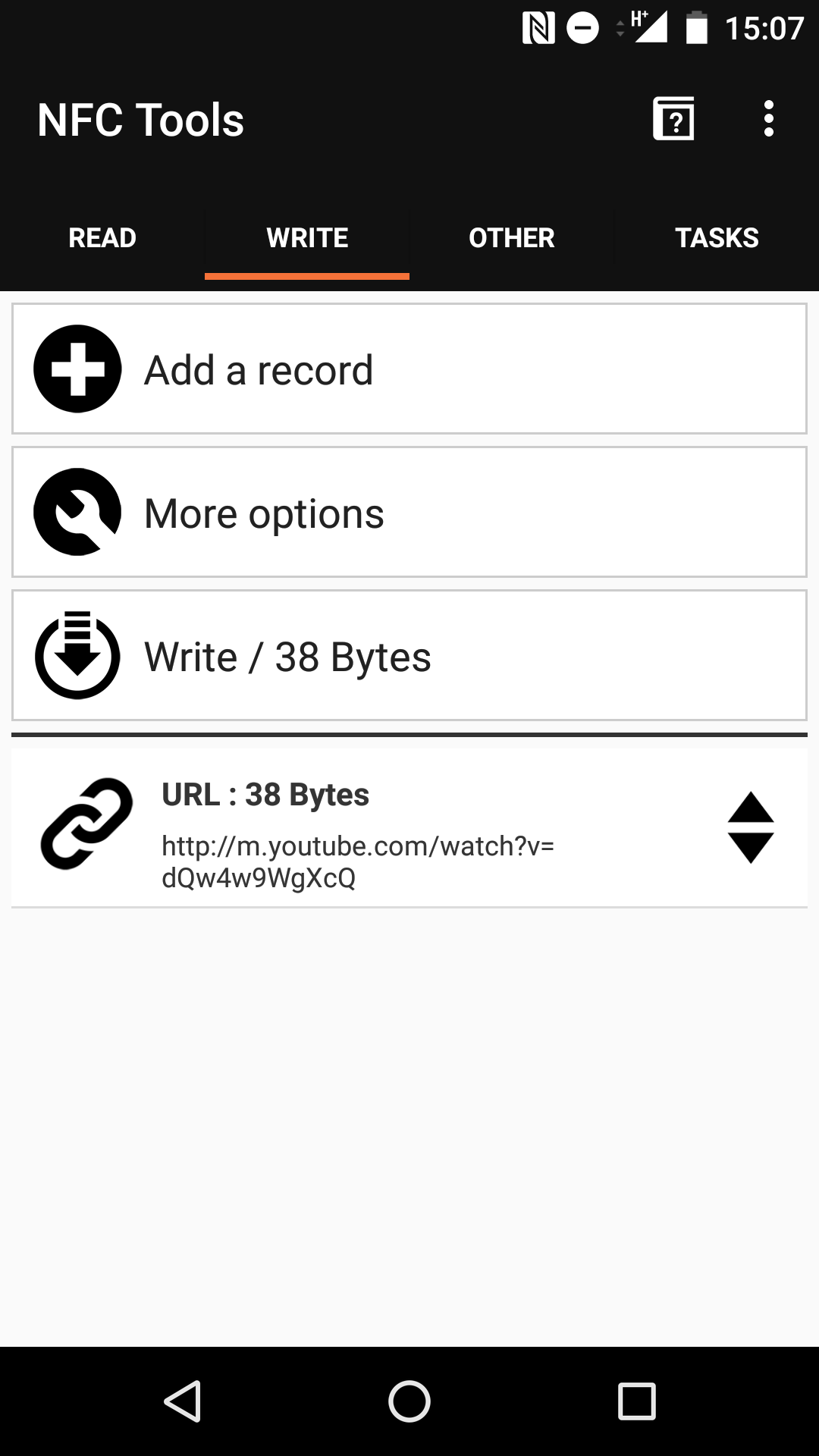Open More options
Image resolution: width=819 pixels, height=1456 pixels.
pyautogui.click(x=409, y=512)
